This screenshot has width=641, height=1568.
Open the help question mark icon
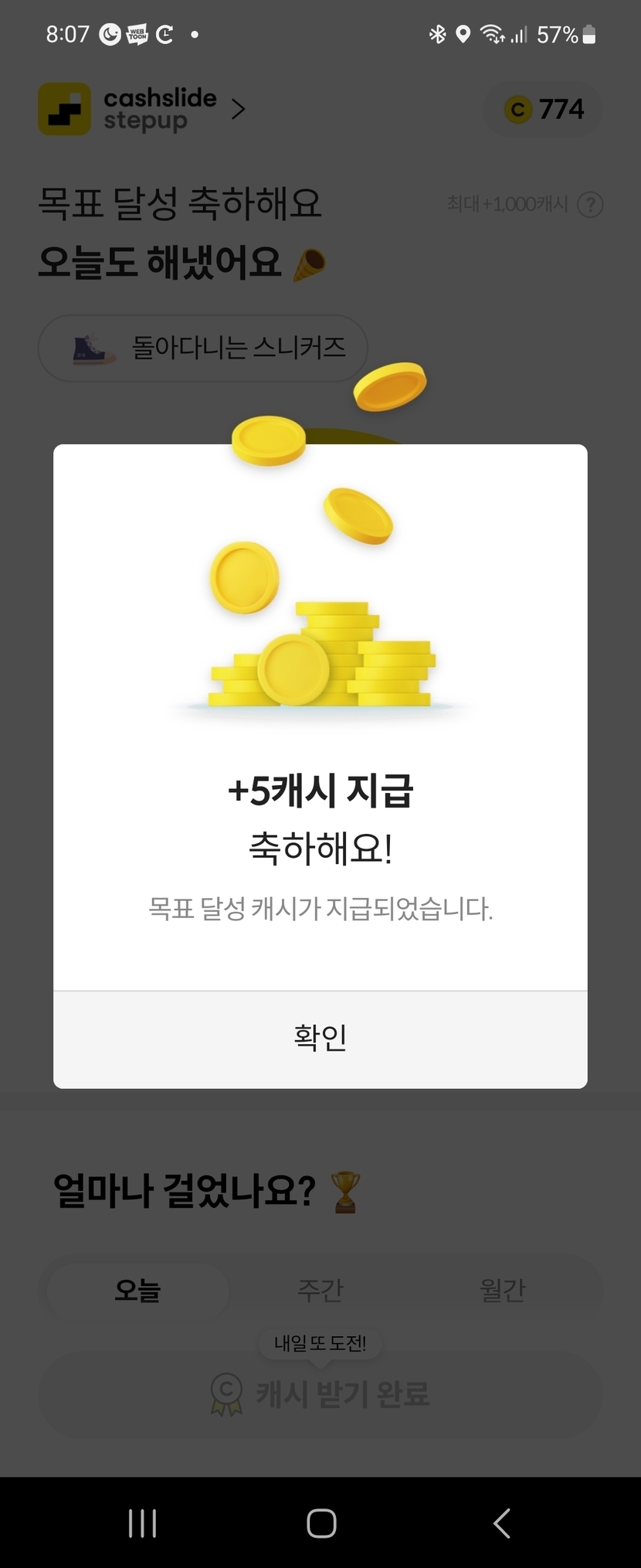[x=591, y=205]
